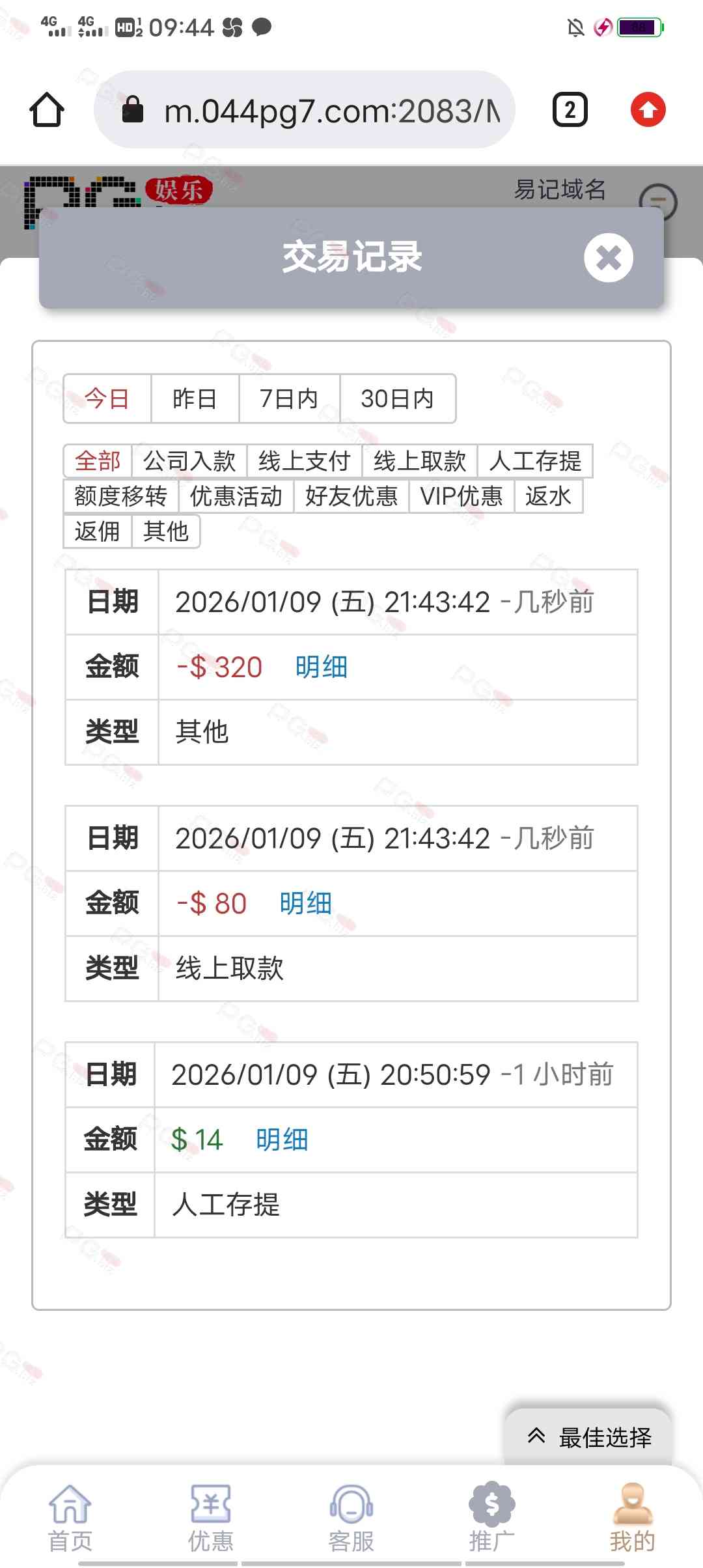Image resolution: width=703 pixels, height=1568 pixels.
Task: Select the 人工存提 filter
Action: point(534,461)
